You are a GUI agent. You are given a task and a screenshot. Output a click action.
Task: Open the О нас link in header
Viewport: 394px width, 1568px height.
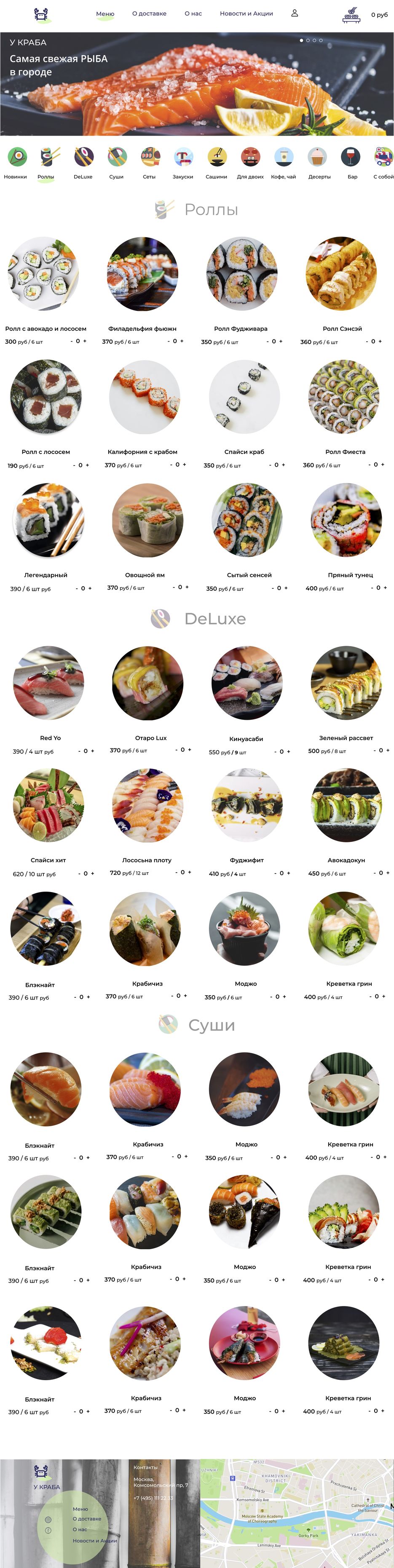tap(193, 13)
